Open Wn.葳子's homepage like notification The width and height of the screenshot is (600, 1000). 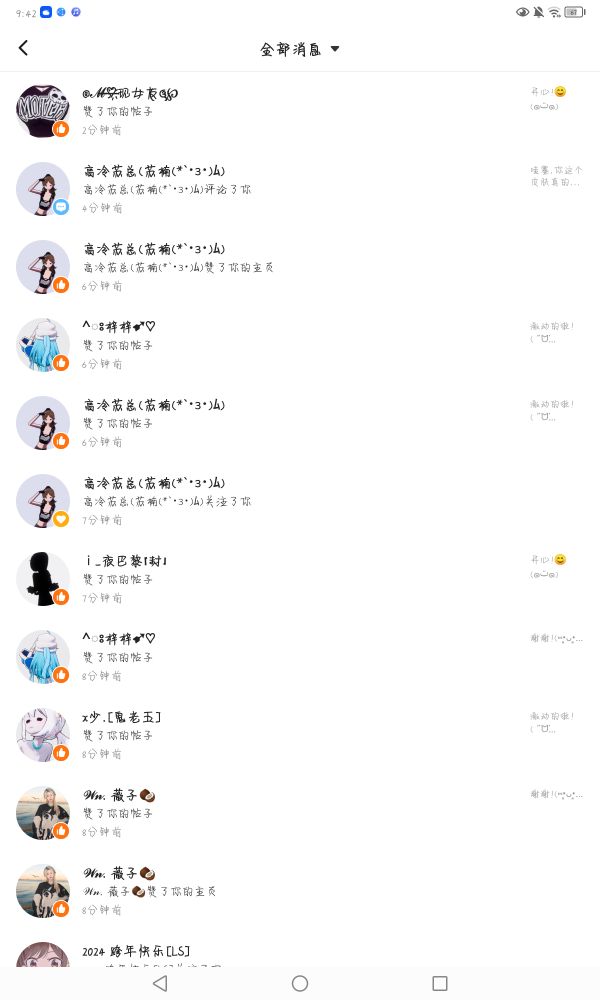pos(300,891)
